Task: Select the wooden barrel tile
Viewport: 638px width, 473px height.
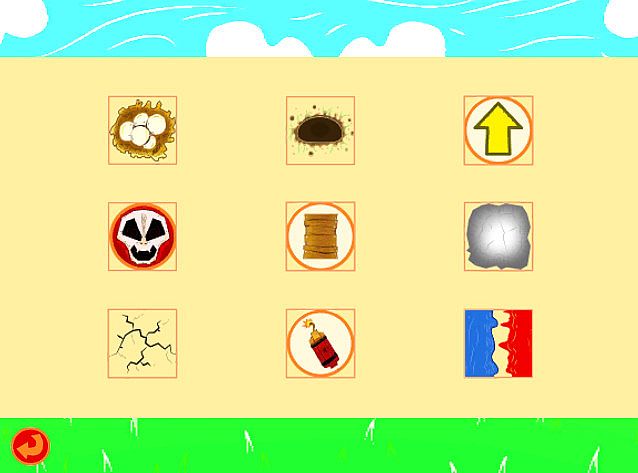Action: (x=320, y=236)
